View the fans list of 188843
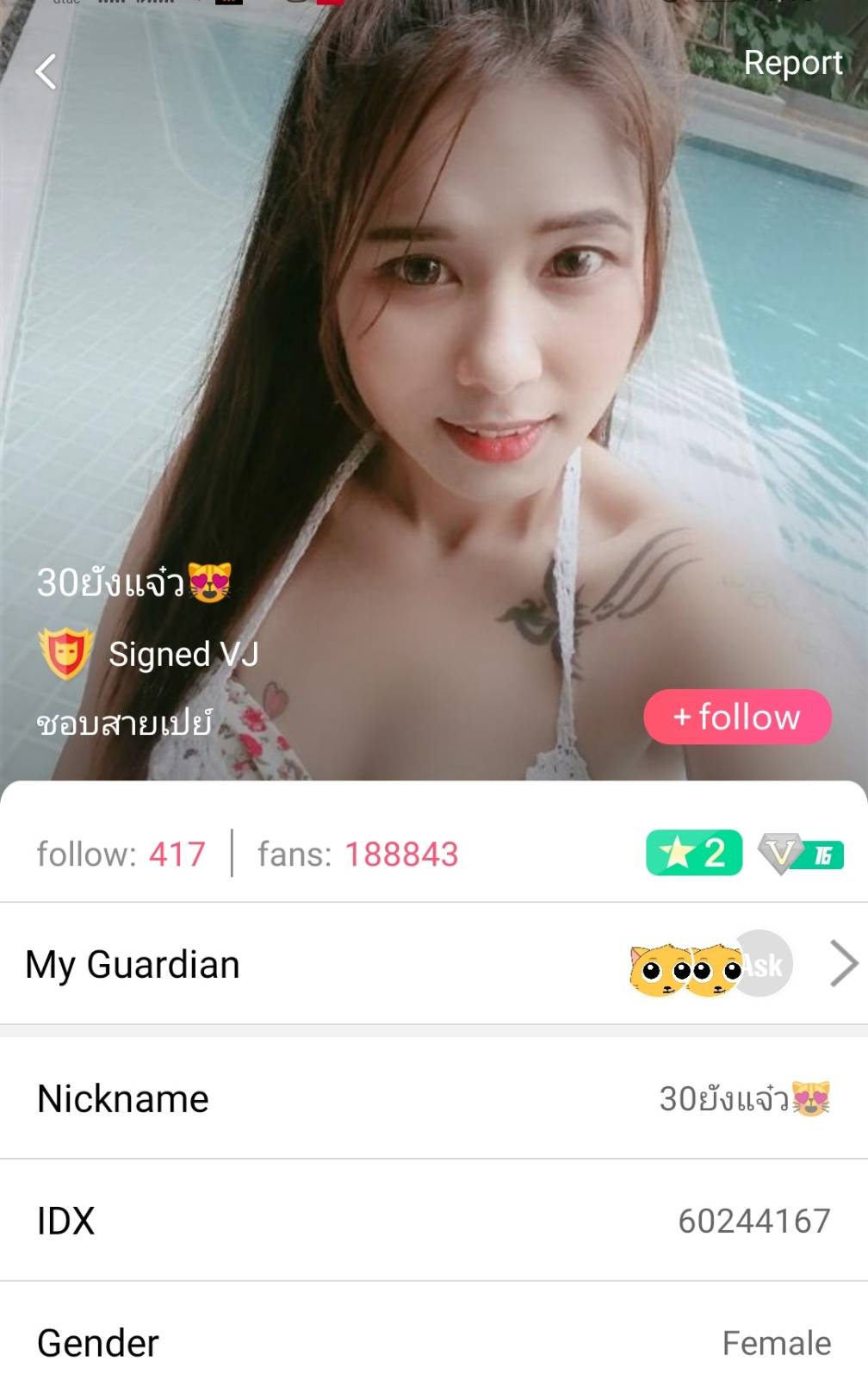 (358, 855)
